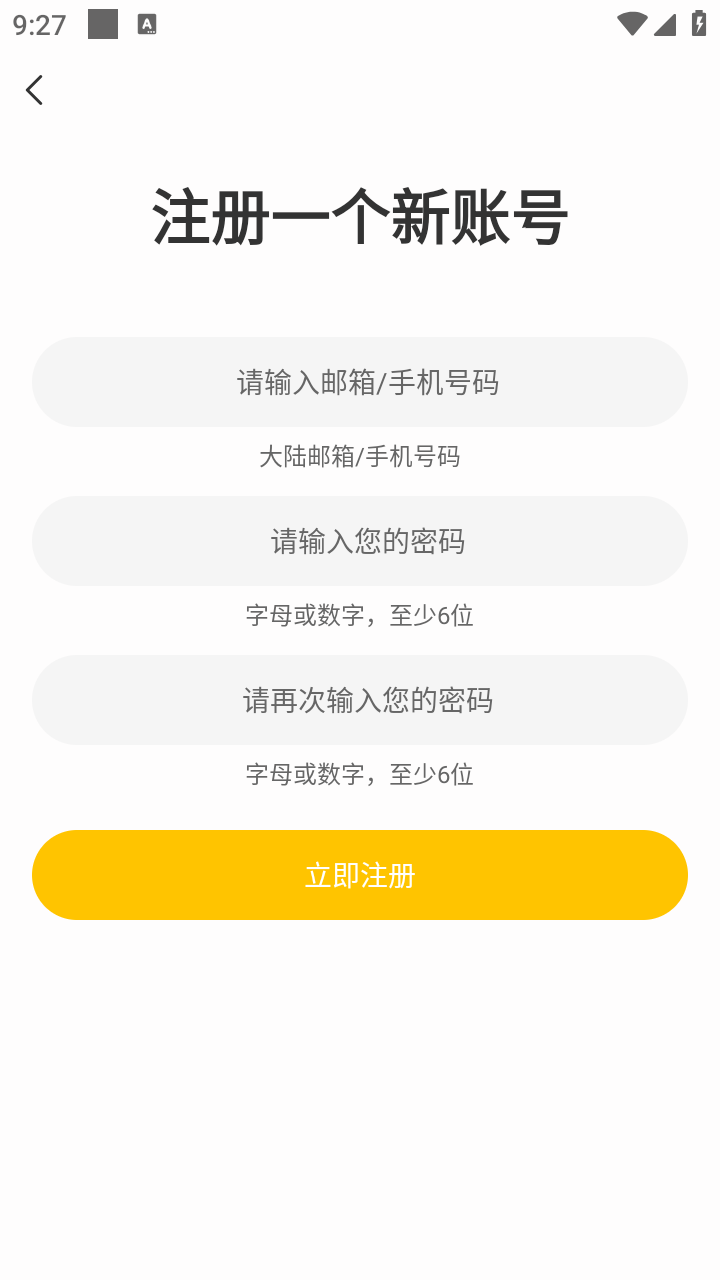Screen dimensions: 720x1280
Task: Tap the signal strength indicator
Action: [x=665, y=24]
